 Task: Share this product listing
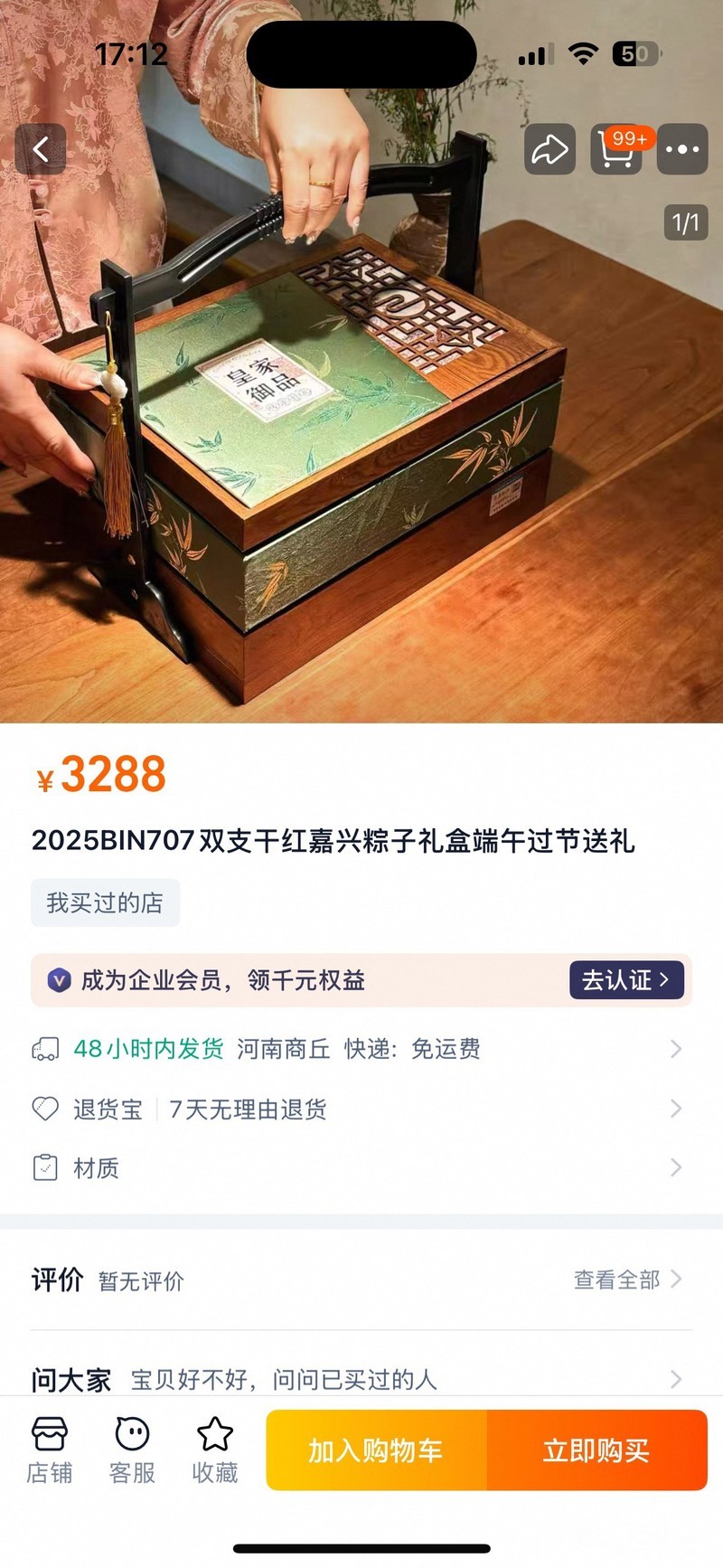click(549, 149)
